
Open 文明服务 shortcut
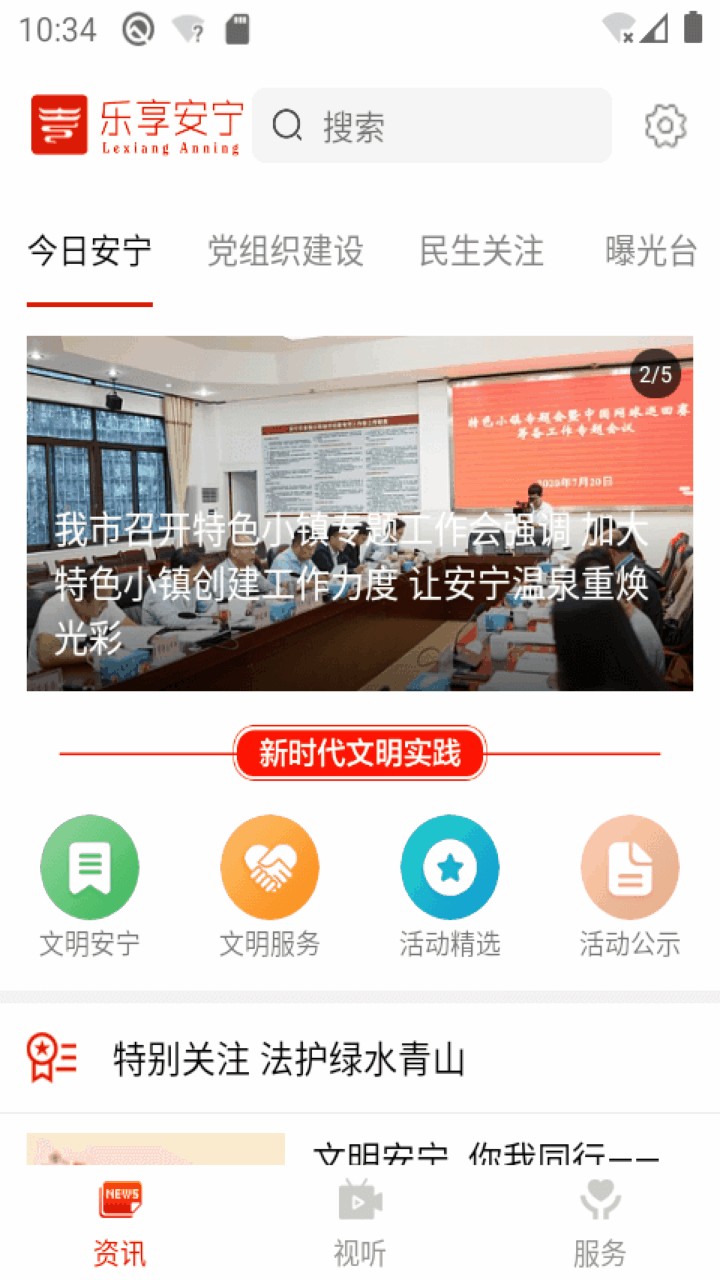click(x=270, y=886)
